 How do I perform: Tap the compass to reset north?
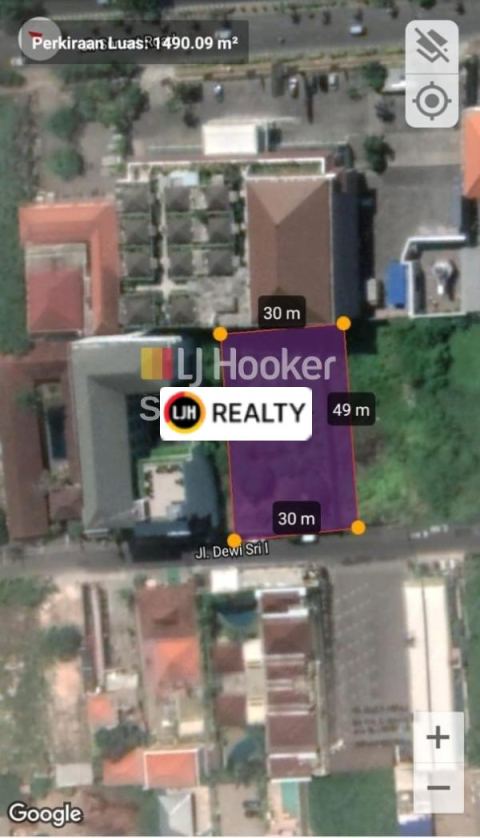[40, 38]
